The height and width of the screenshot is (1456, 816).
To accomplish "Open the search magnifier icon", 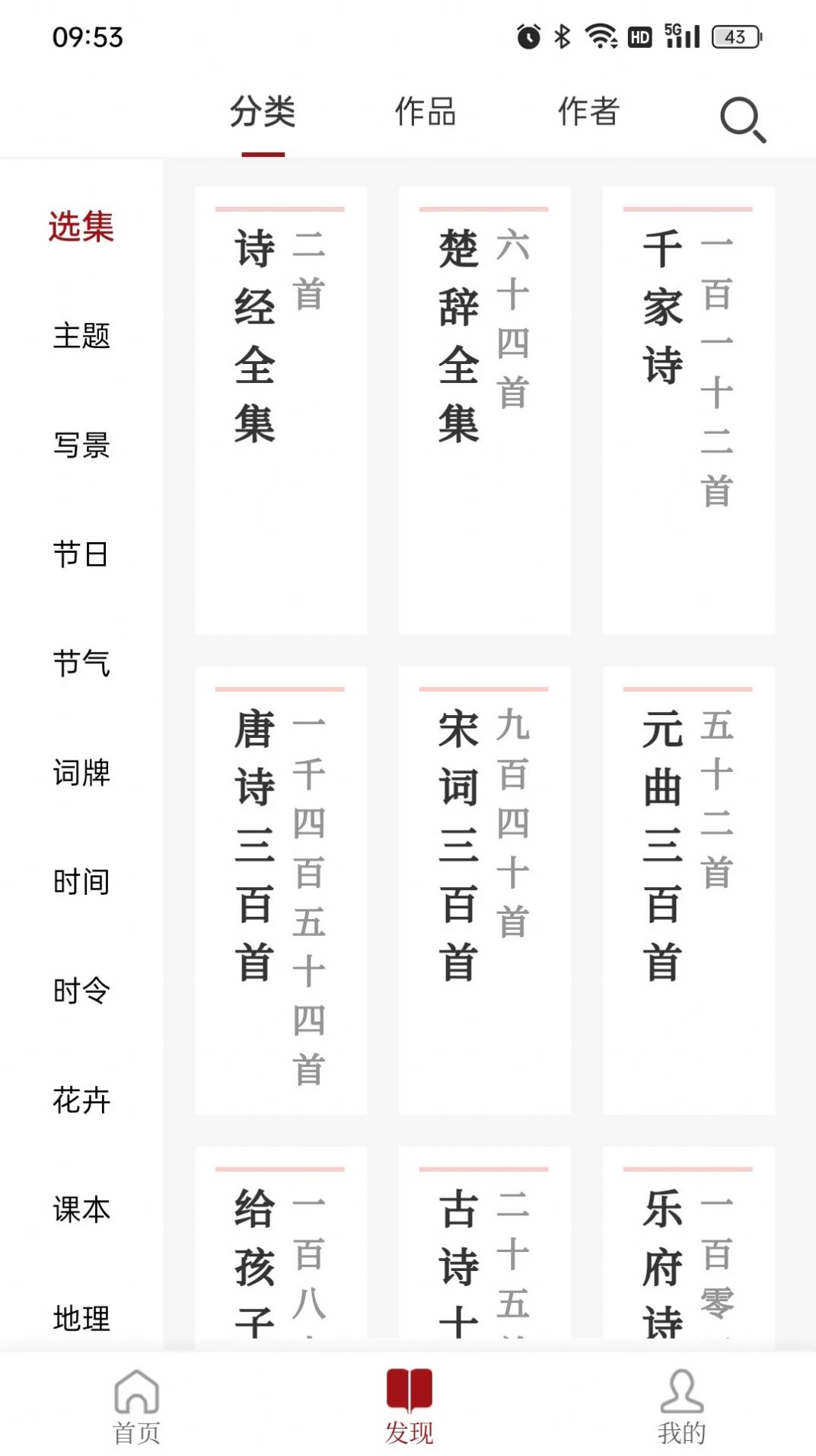I will [742, 120].
